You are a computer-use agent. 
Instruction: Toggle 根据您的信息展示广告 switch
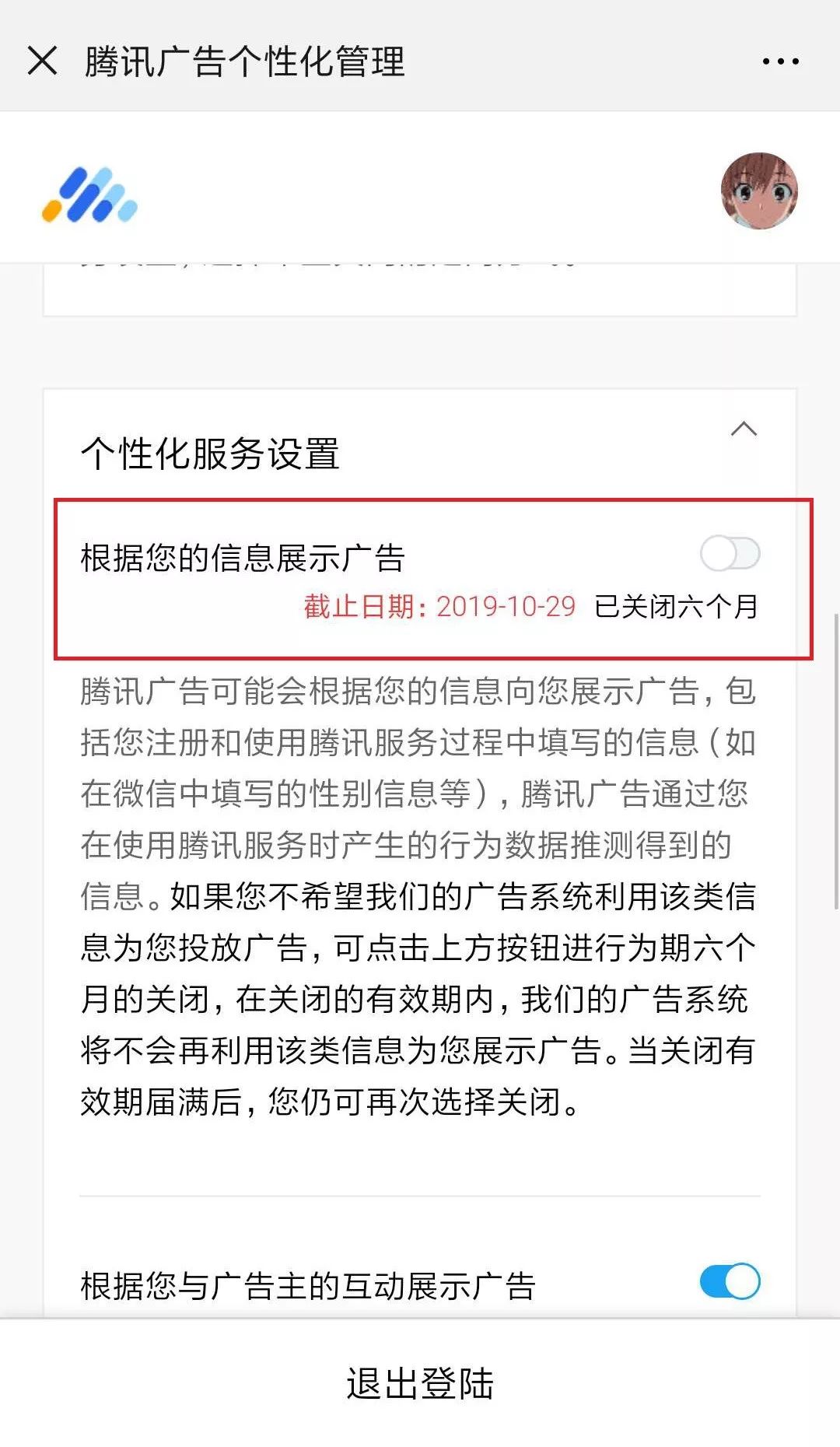point(730,554)
